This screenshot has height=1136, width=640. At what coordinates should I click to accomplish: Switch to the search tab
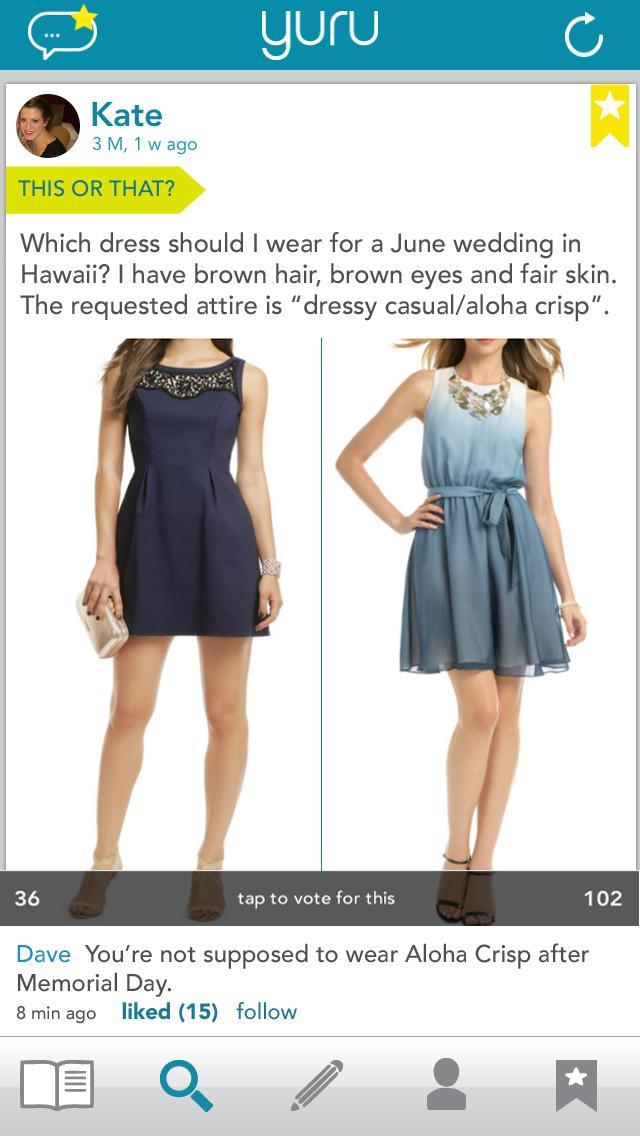click(186, 1085)
